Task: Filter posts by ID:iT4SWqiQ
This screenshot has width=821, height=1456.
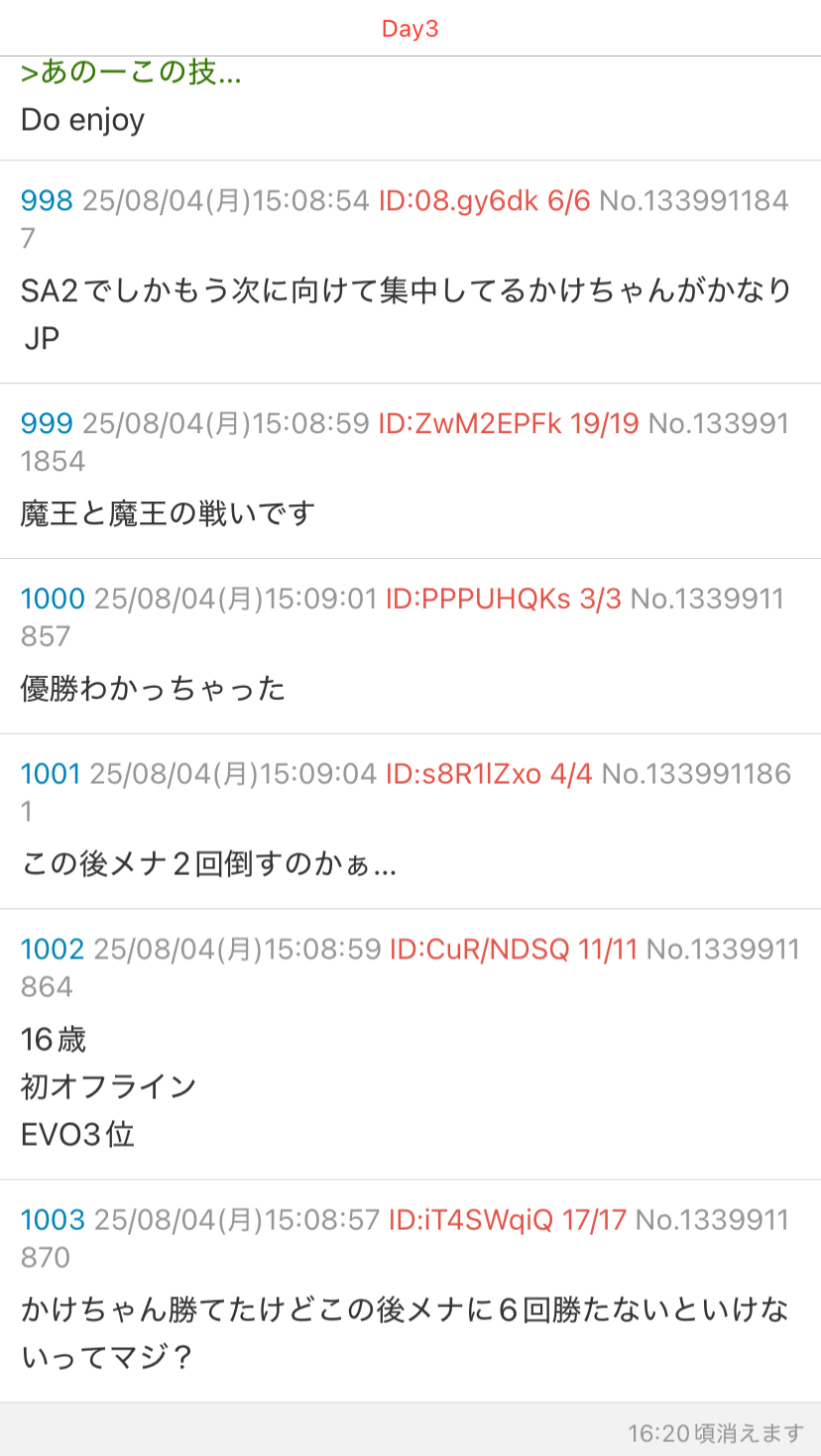Action: pos(507,1220)
